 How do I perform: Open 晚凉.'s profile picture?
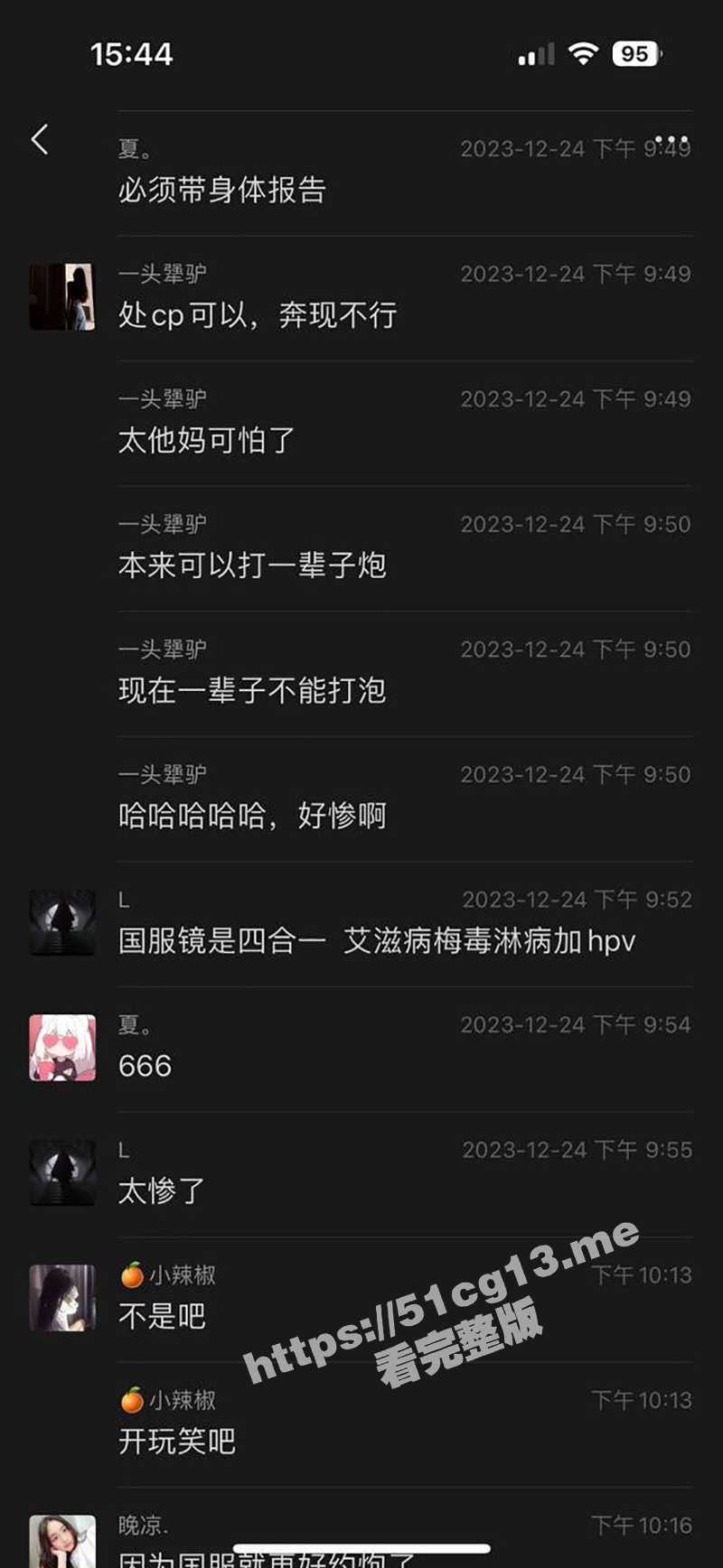[x=62, y=1541]
